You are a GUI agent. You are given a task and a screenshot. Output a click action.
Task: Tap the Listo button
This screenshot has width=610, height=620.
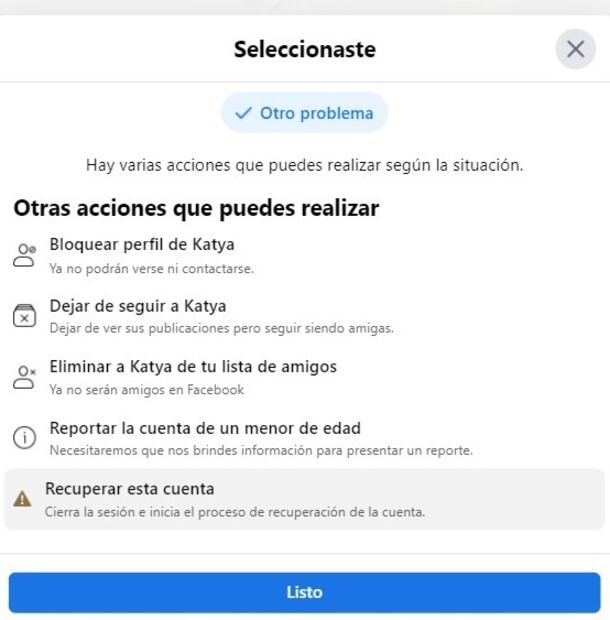point(304,592)
